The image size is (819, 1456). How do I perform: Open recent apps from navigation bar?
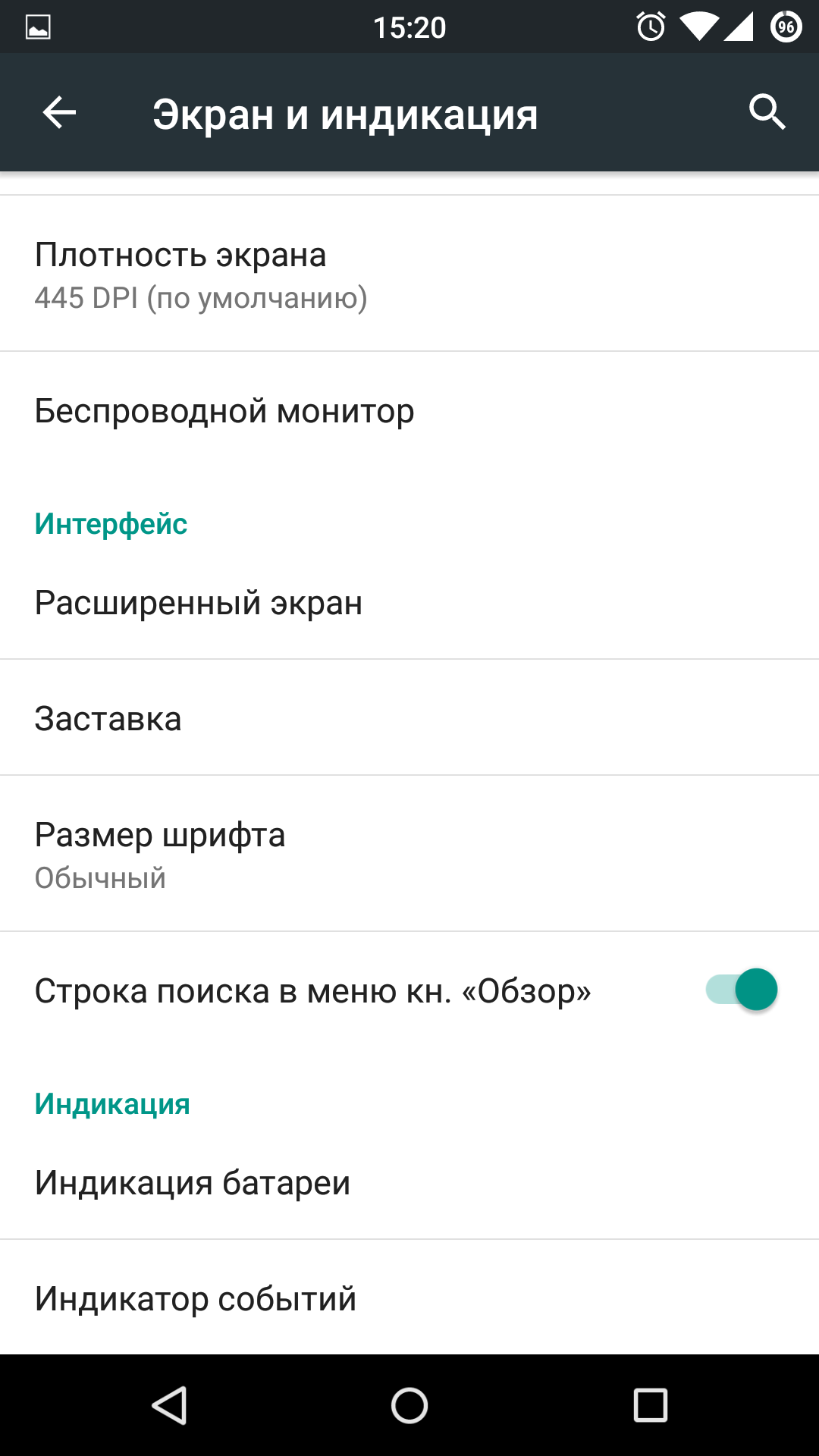650,1405
